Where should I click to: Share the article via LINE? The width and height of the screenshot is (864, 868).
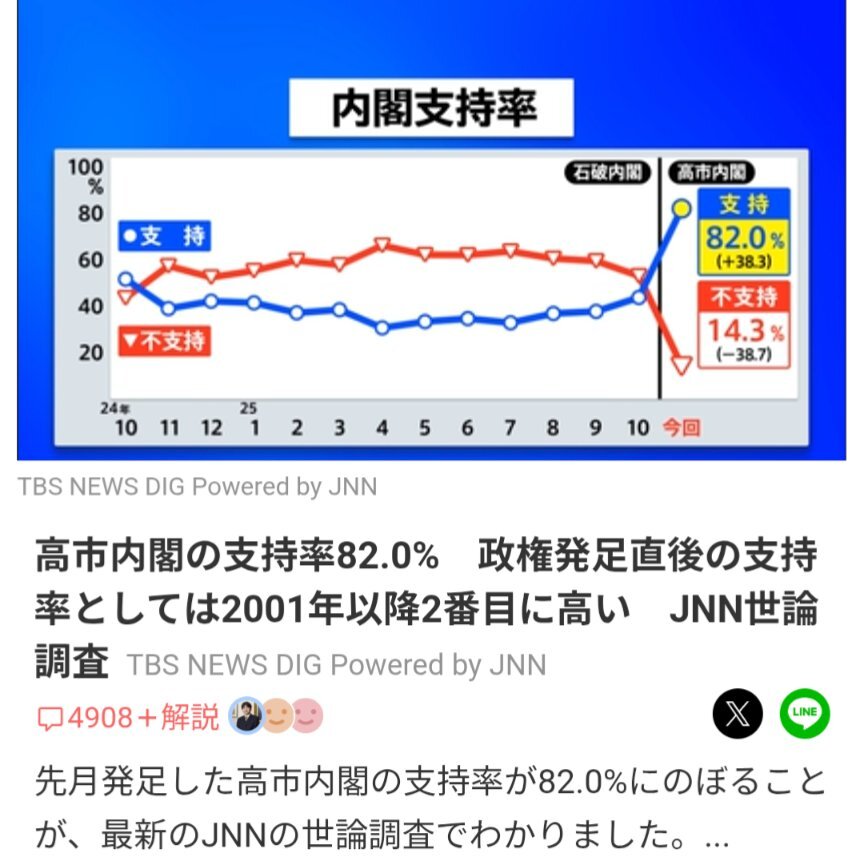coord(804,714)
